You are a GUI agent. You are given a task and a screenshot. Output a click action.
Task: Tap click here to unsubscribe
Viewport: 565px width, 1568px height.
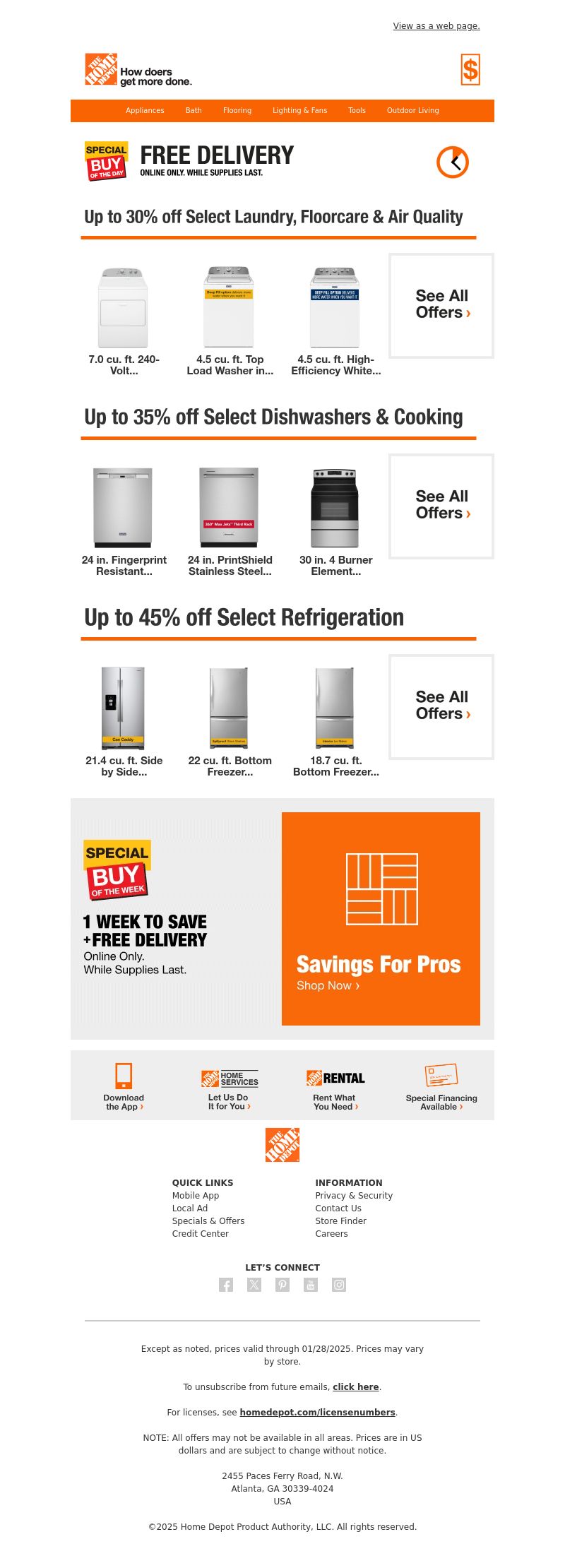tap(355, 1386)
